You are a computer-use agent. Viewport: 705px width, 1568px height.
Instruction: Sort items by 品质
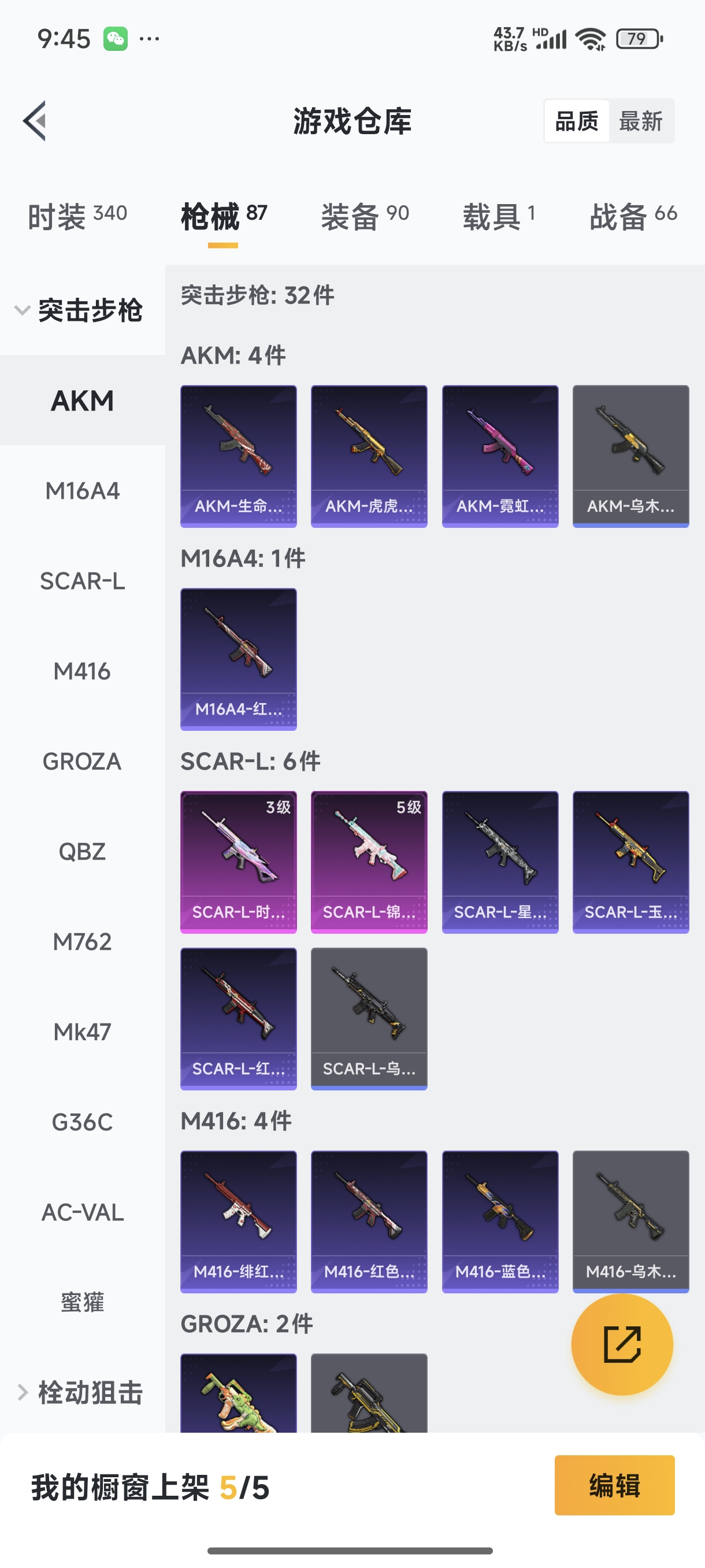[x=577, y=121]
